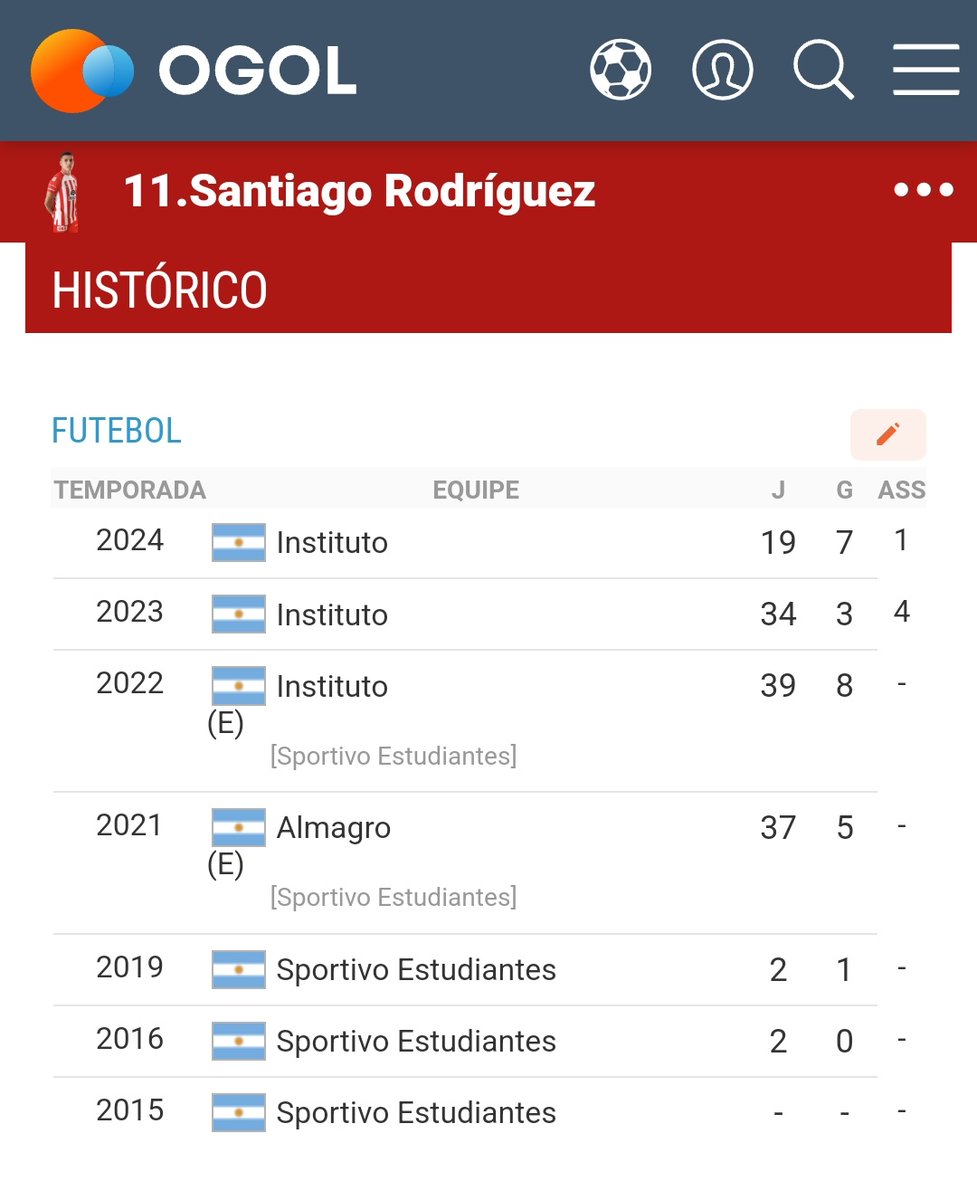Open the hamburger menu
This screenshot has width=977, height=1200.
[x=926, y=70]
